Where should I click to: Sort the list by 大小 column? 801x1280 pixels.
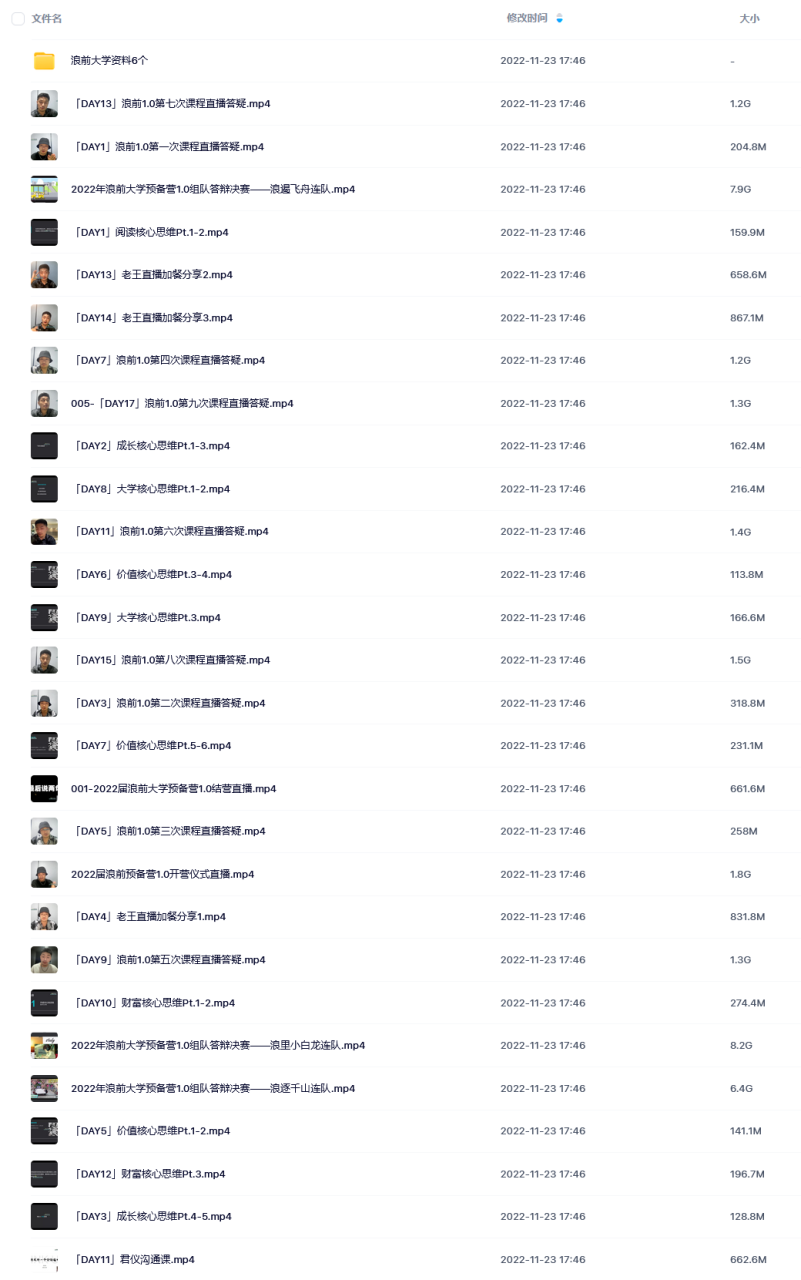click(748, 19)
